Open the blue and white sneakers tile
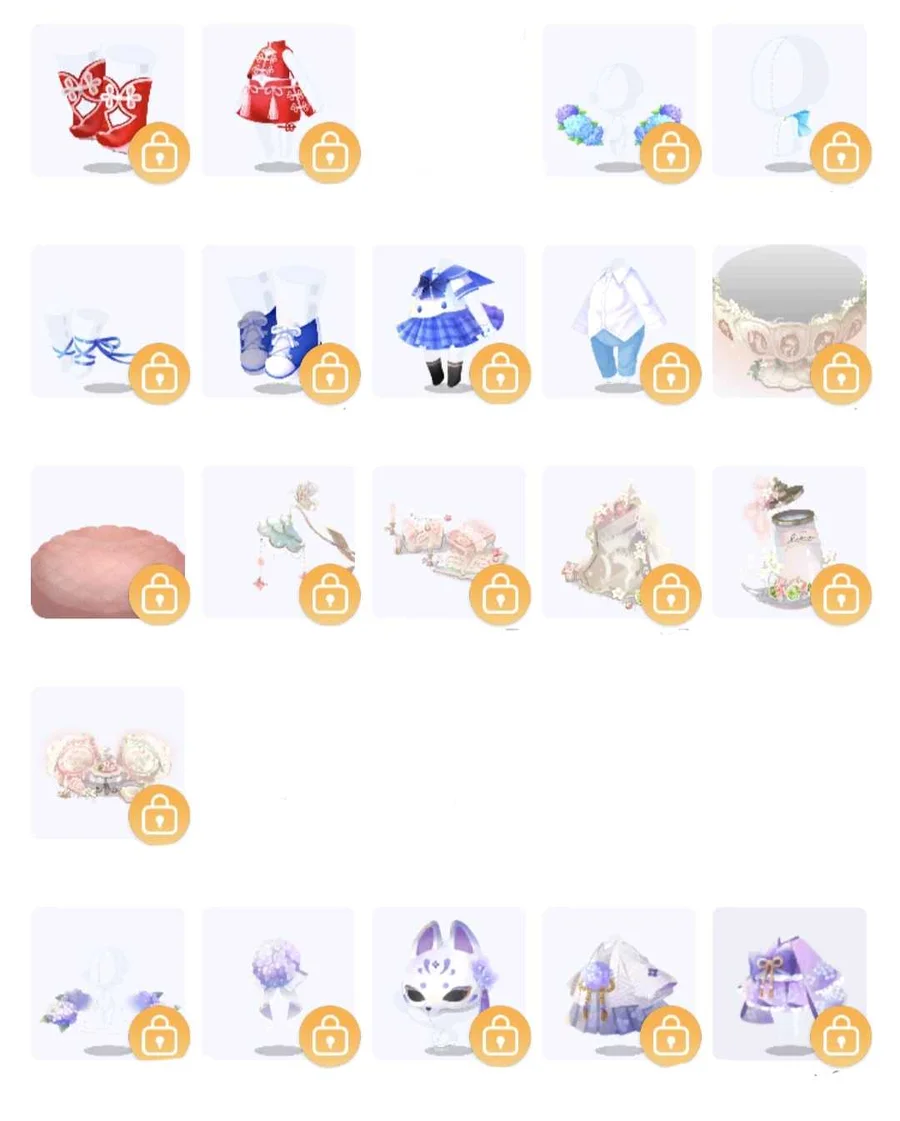This screenshot has width=900, height=1121. point(278,321)
